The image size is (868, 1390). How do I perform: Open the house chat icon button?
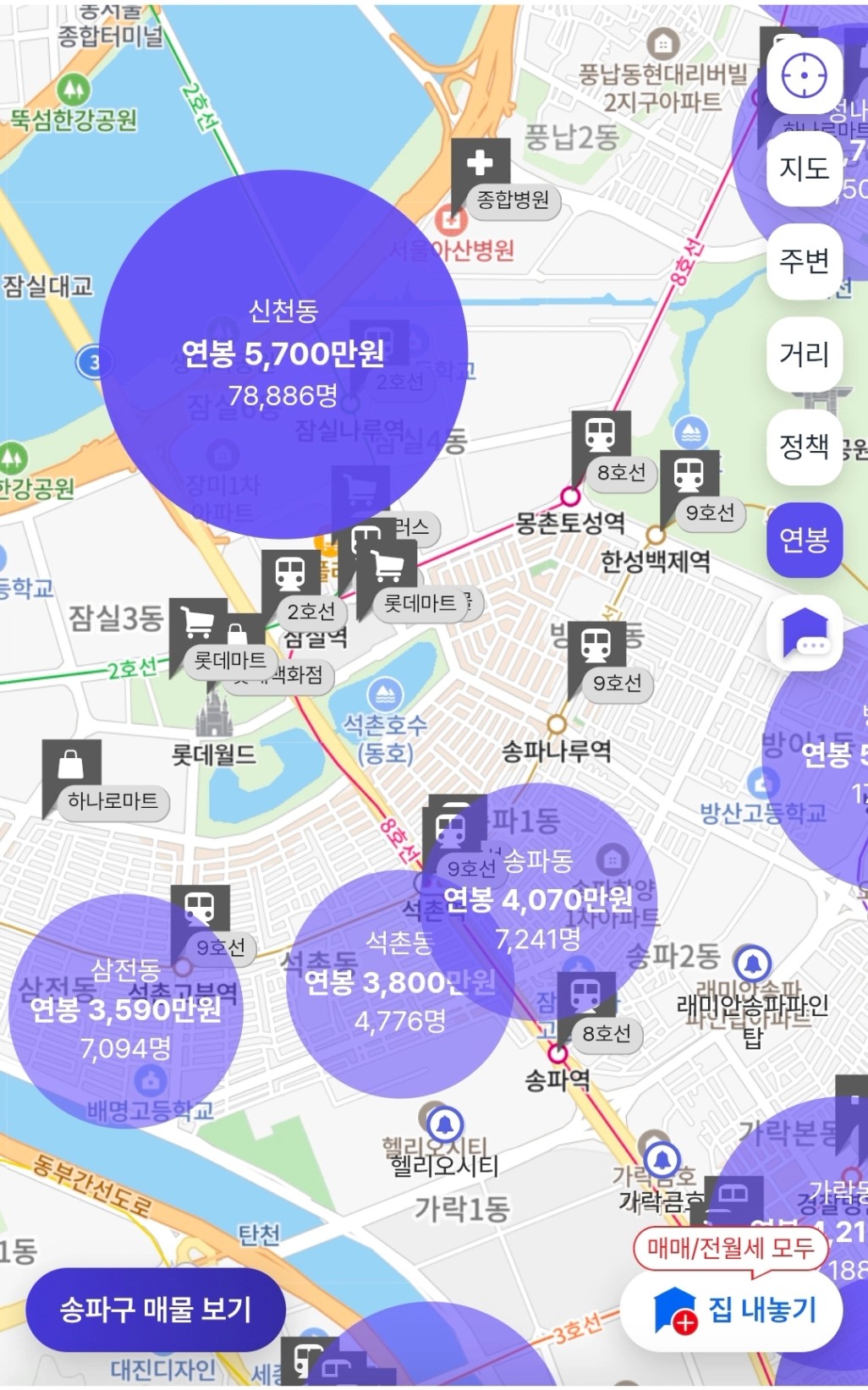(x=804, y=634)
